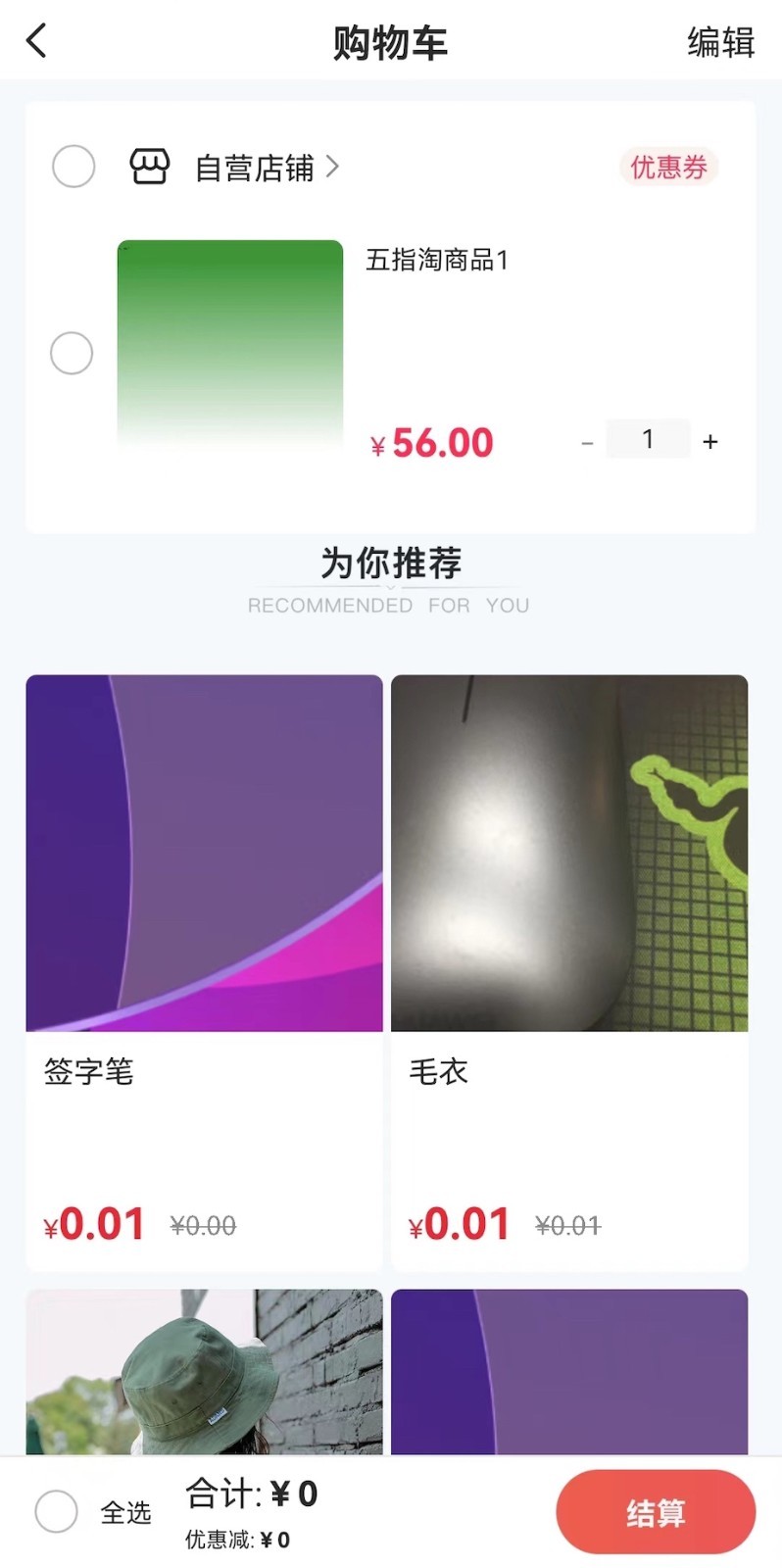Check the 五指淘商品1 item checkbox
Viewport: 782px width, 1568px height.
(x=71, y=353)
